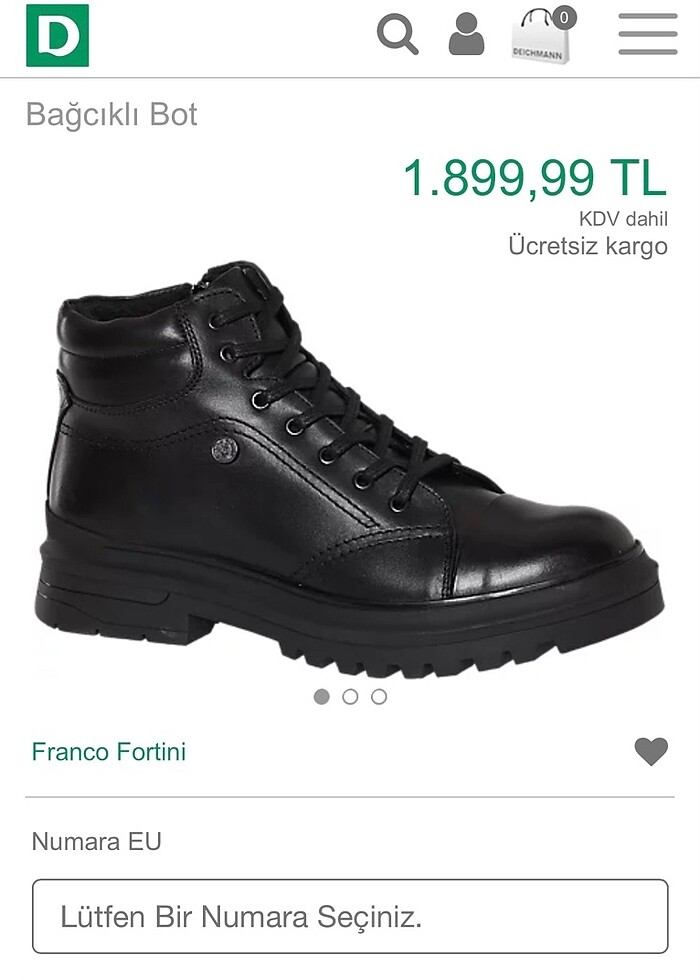Open the Lütfen Bir Numara Seçiniz dropdown
700x980 pixels.
click(x=350, y=916)
